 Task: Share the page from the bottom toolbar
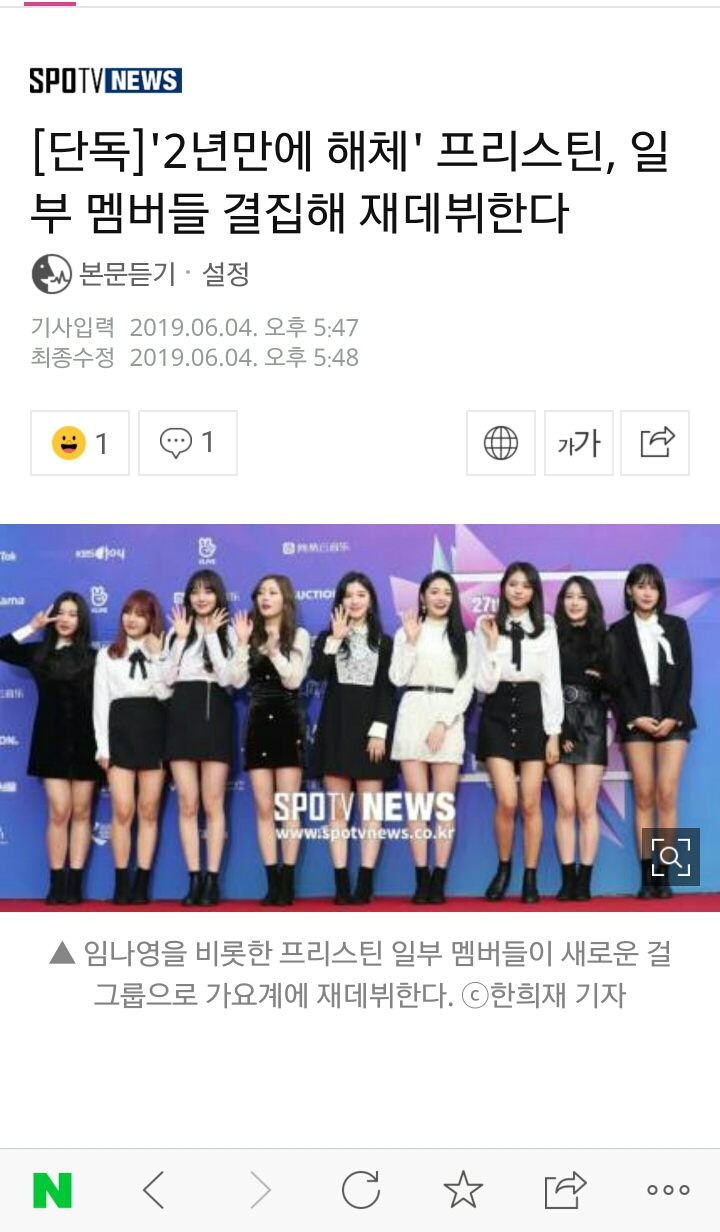pyautogui.click(x=565, y=1190)
